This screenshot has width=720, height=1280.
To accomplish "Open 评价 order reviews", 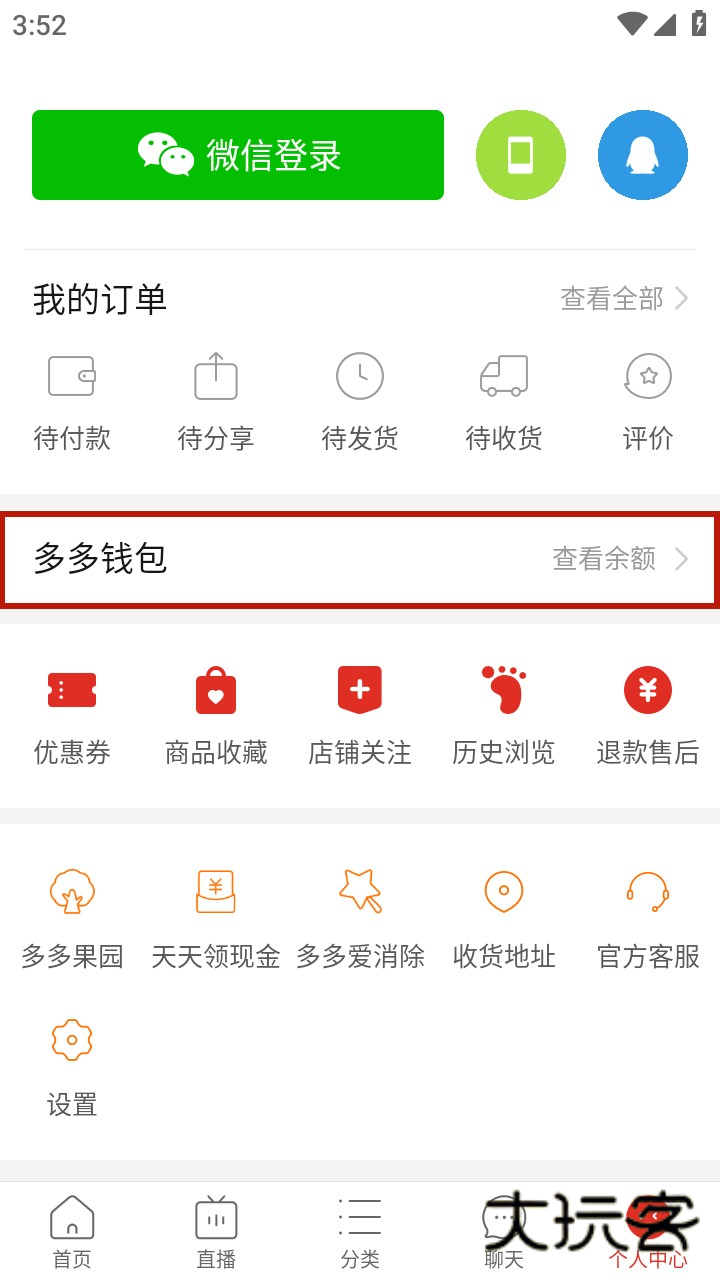I will click(x=648, y=400).
